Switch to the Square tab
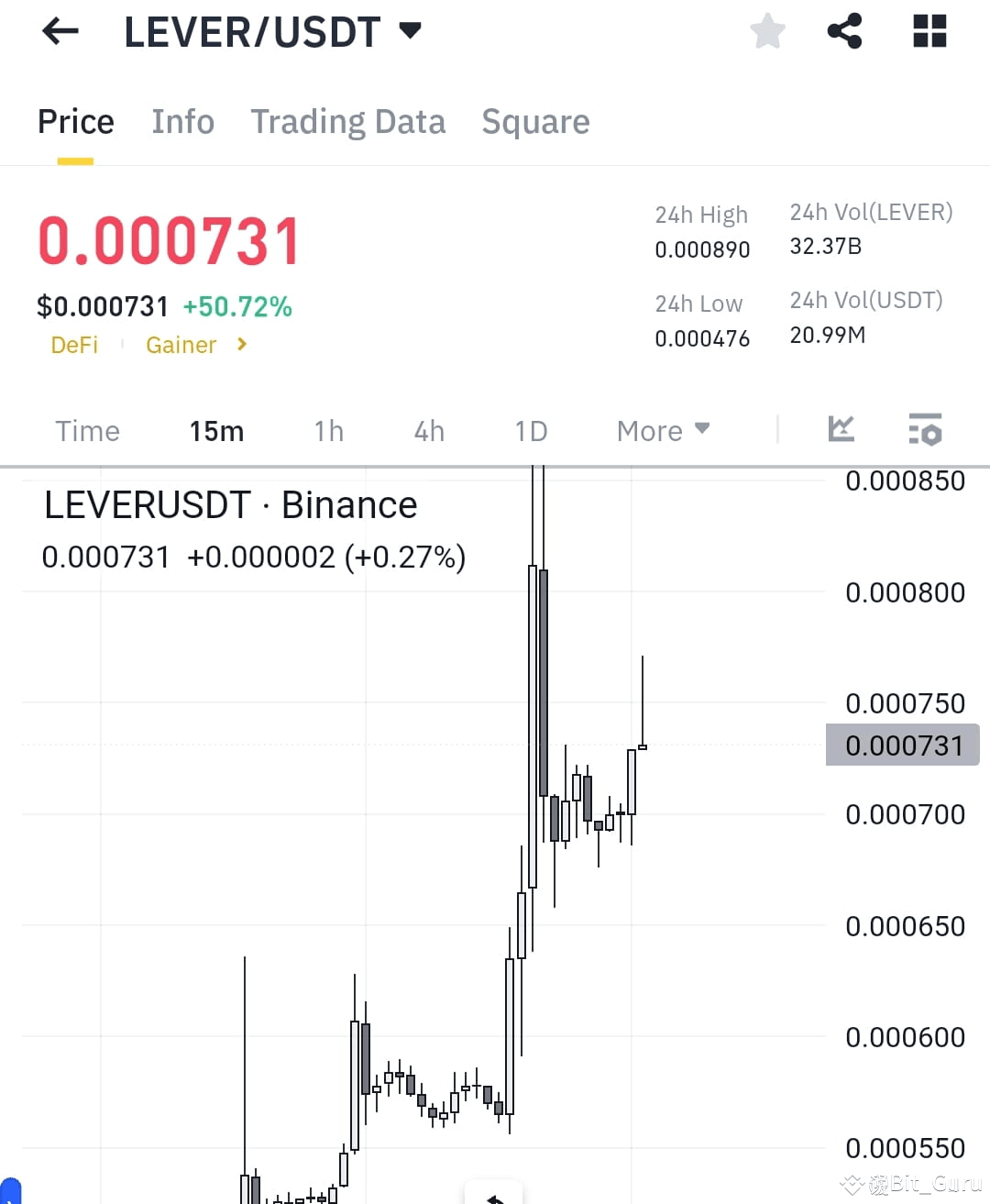 [535, 121]
